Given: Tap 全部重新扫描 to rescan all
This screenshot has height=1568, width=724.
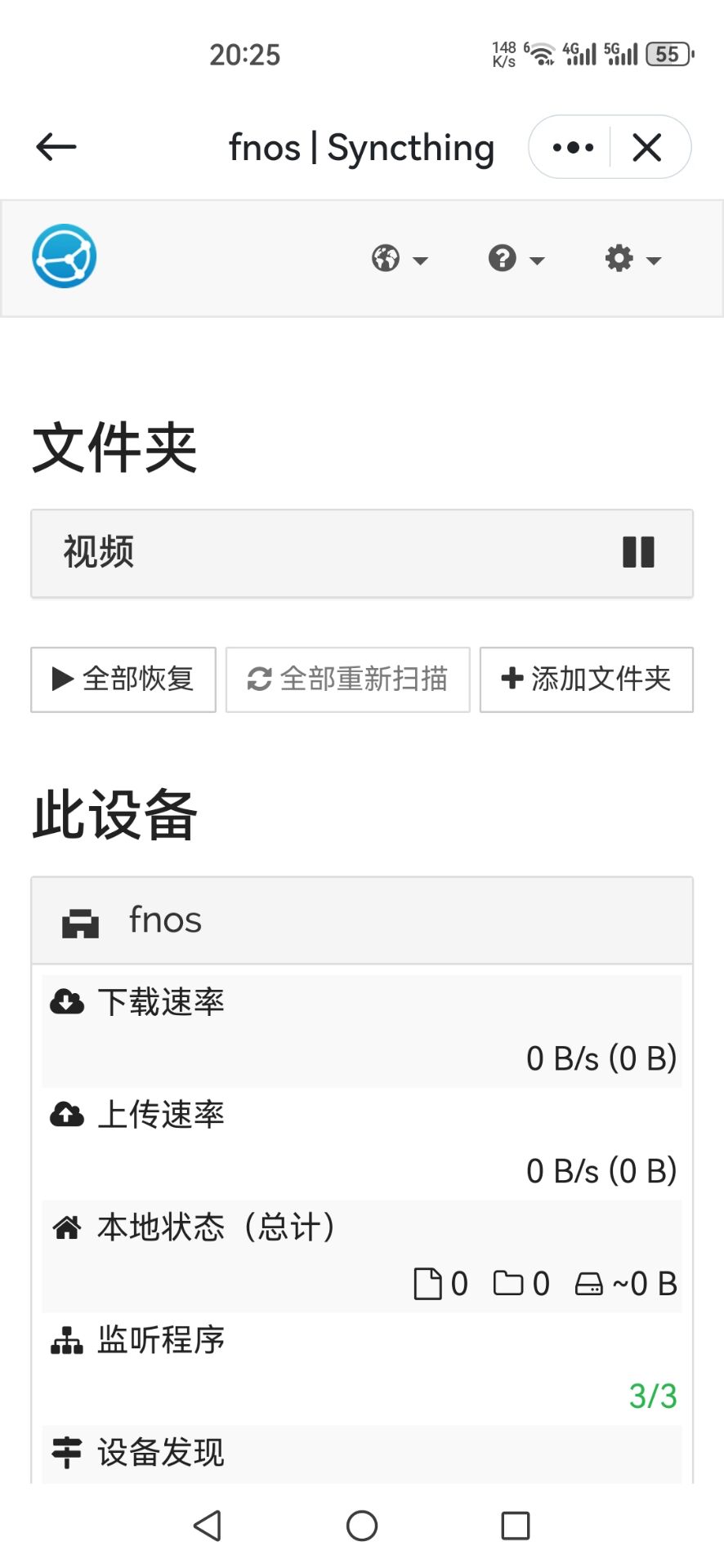Looking at the screenshot, I should coord(348,679).
